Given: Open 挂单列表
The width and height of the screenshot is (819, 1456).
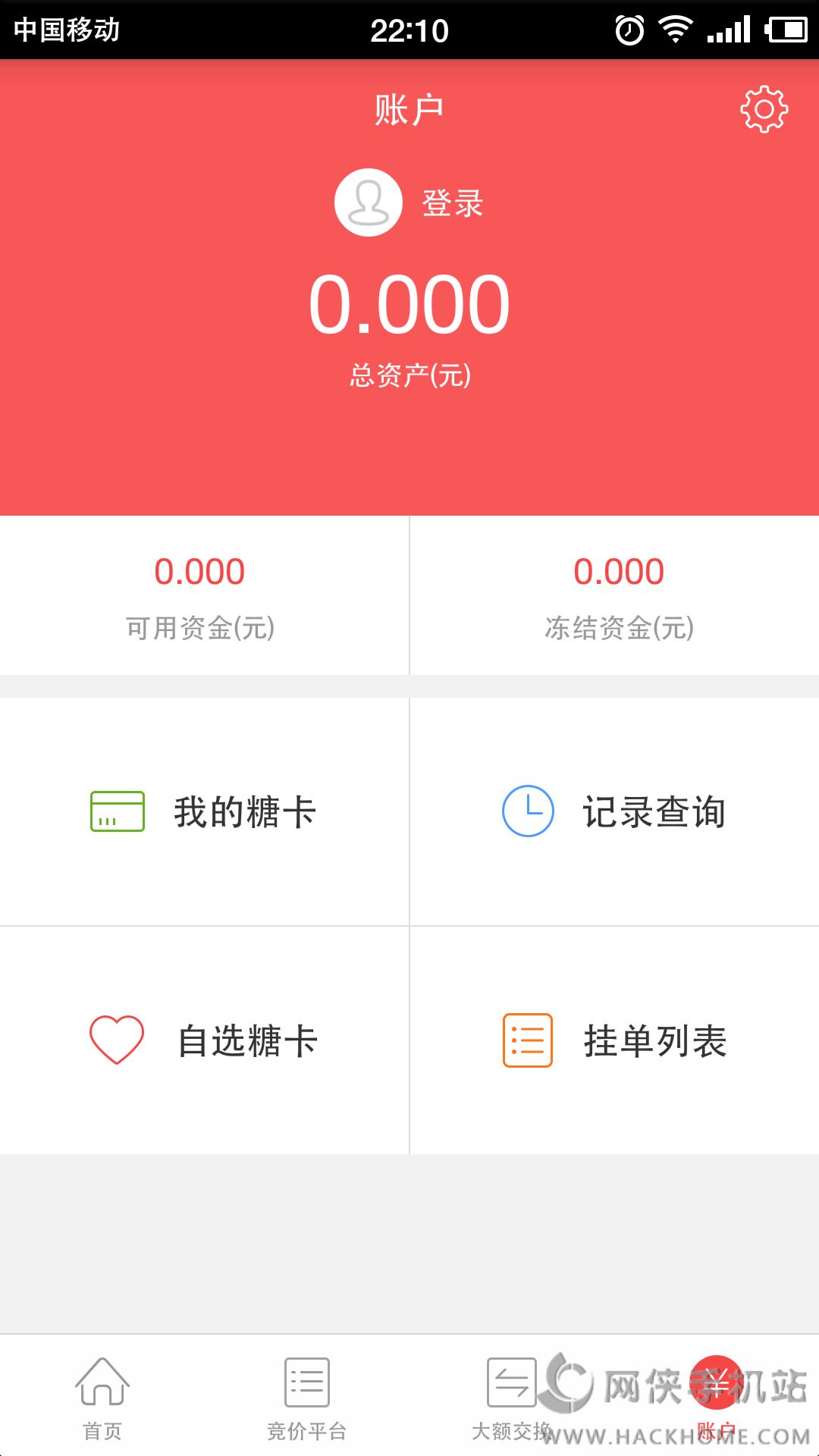Looking at the screenshot, I should pos(614,1040).
